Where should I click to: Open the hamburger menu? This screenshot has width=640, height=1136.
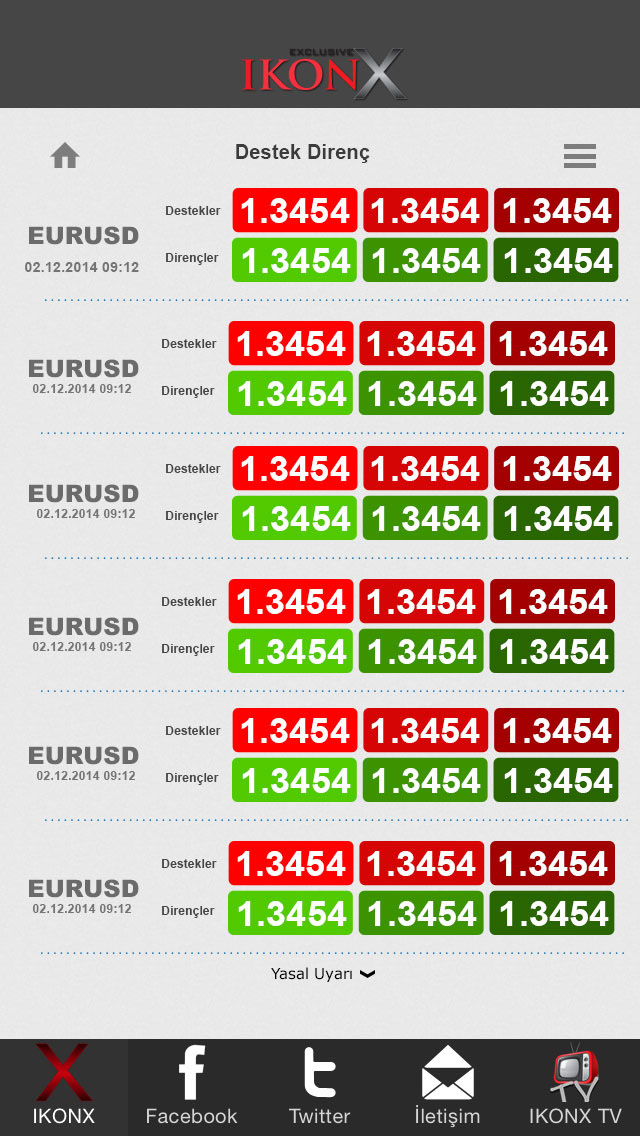(x=580, y=156)
